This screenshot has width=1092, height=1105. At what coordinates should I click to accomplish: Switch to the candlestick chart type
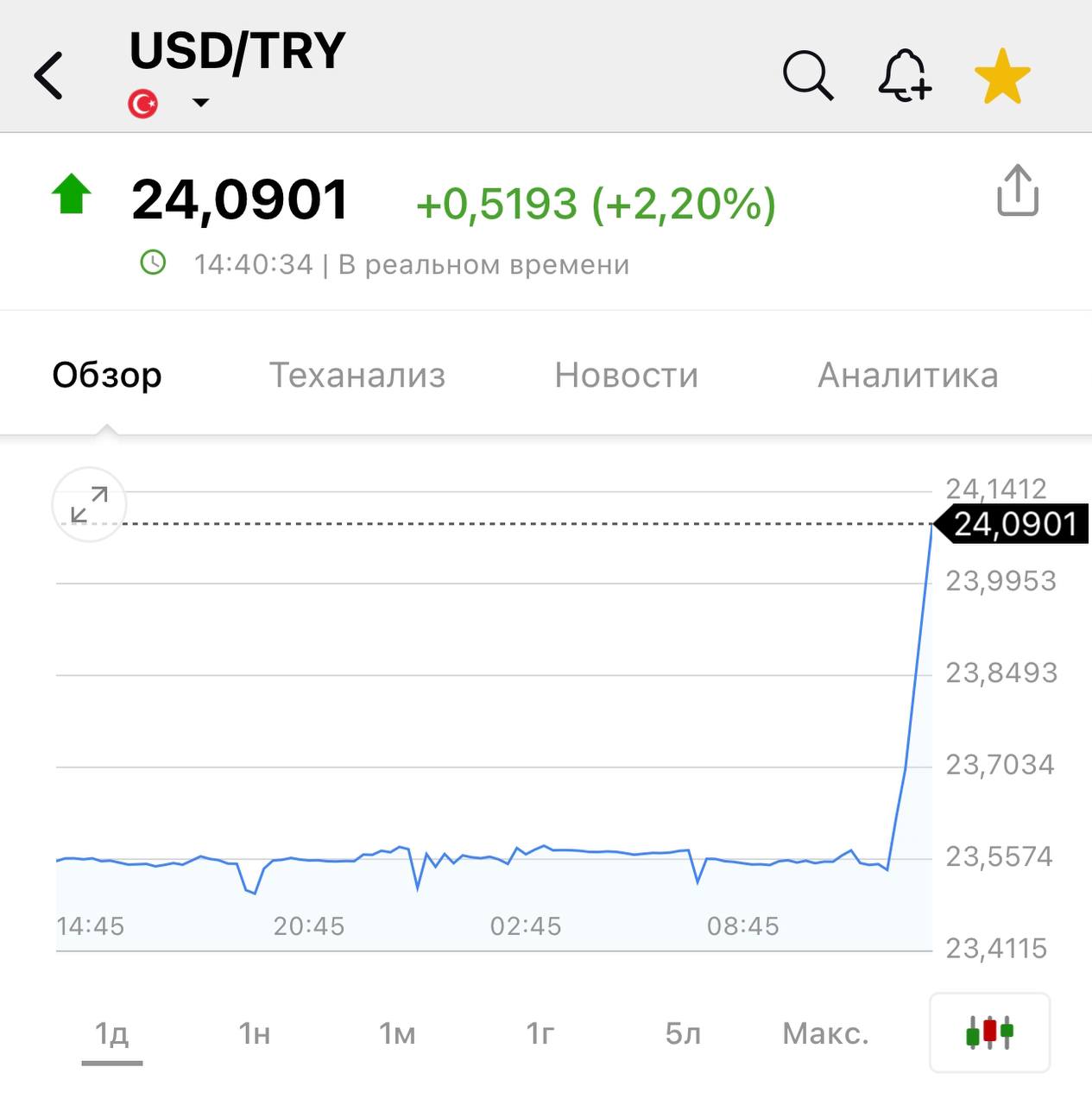989,1032
